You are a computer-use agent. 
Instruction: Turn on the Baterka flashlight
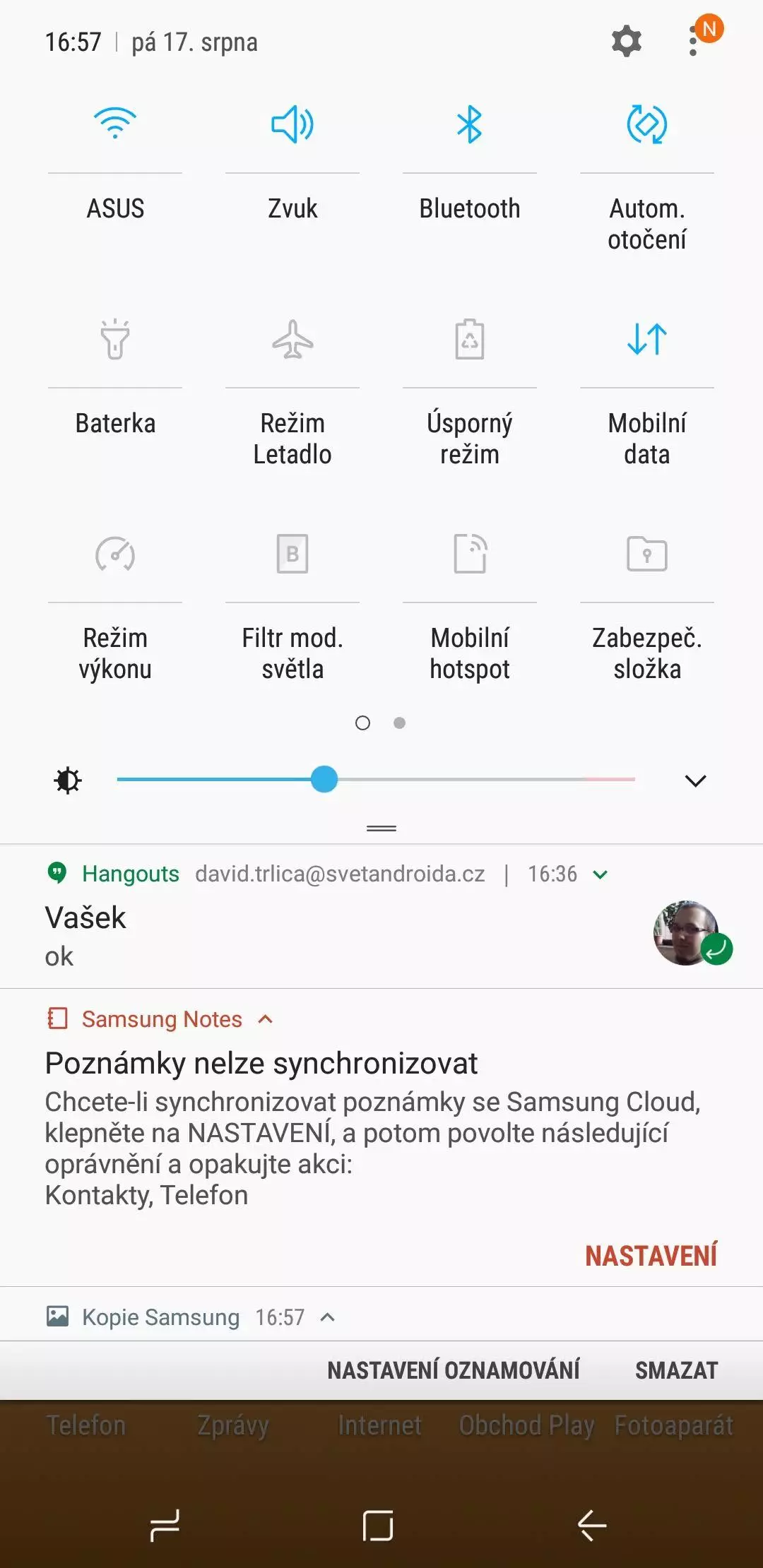pyautogui.click(x=115, y=339)
